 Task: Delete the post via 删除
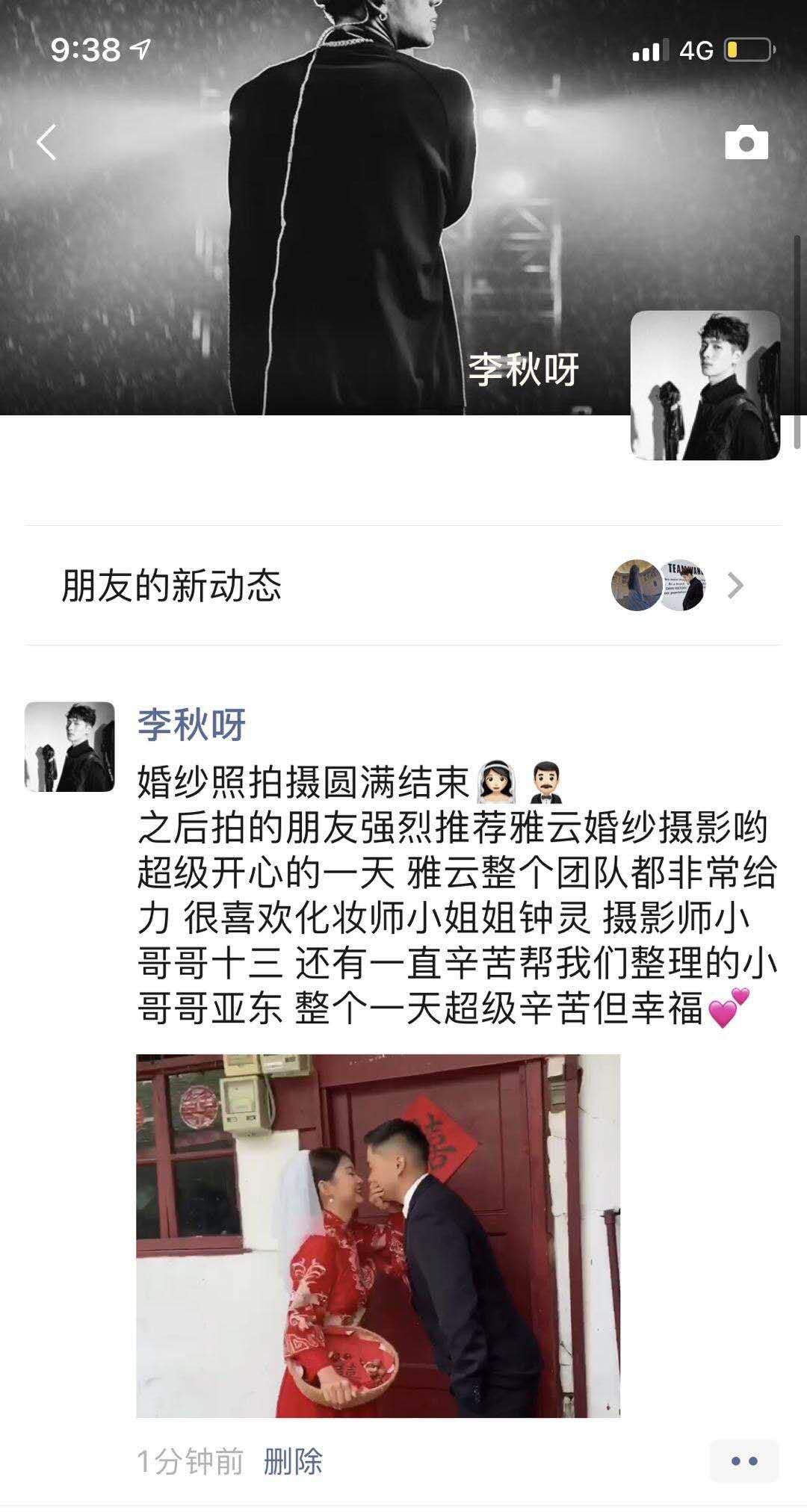coord(293,1461)
